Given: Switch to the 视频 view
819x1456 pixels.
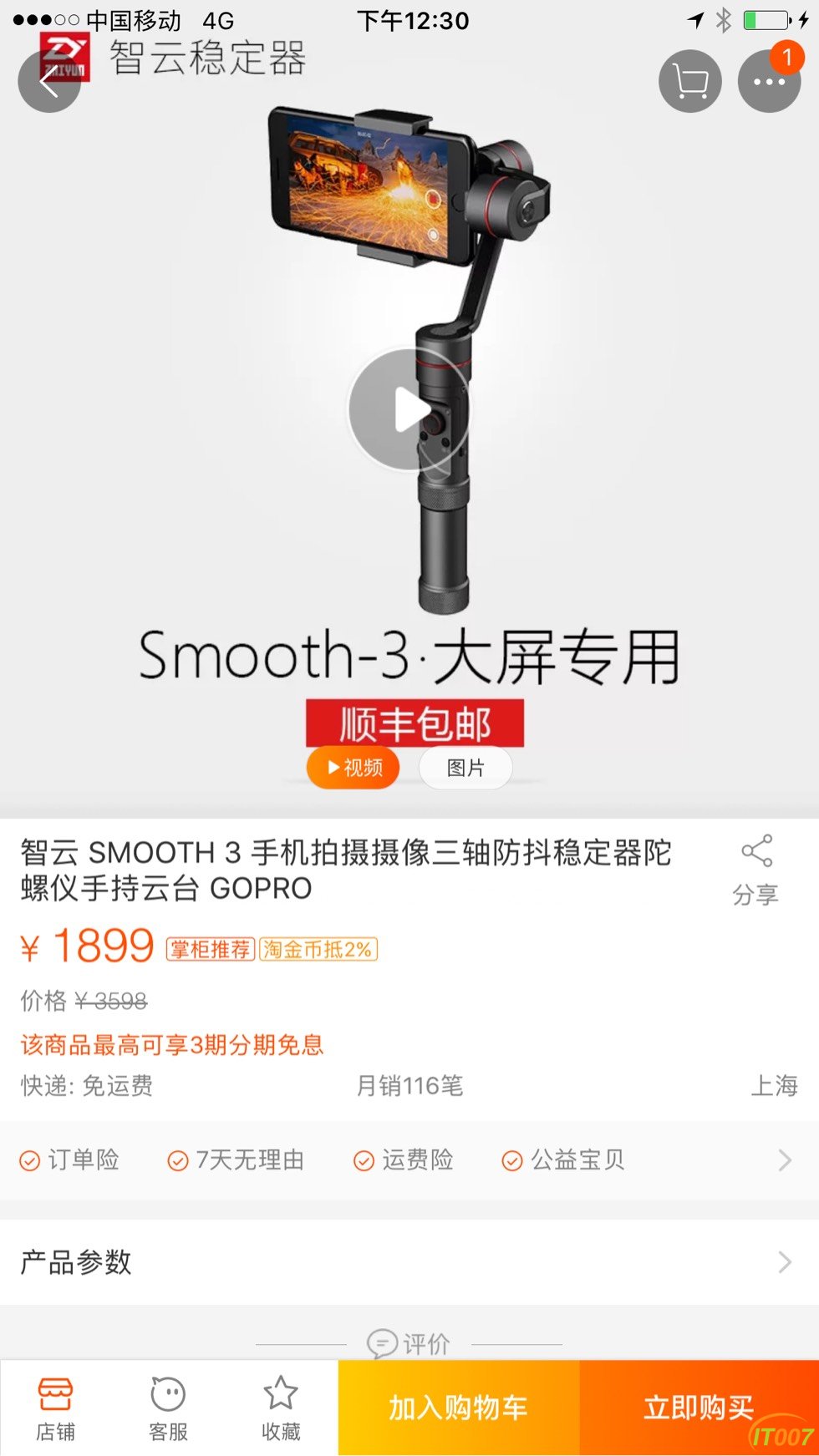Looking at the screenshot, I should pyautogui.click(x=354, y=768).
